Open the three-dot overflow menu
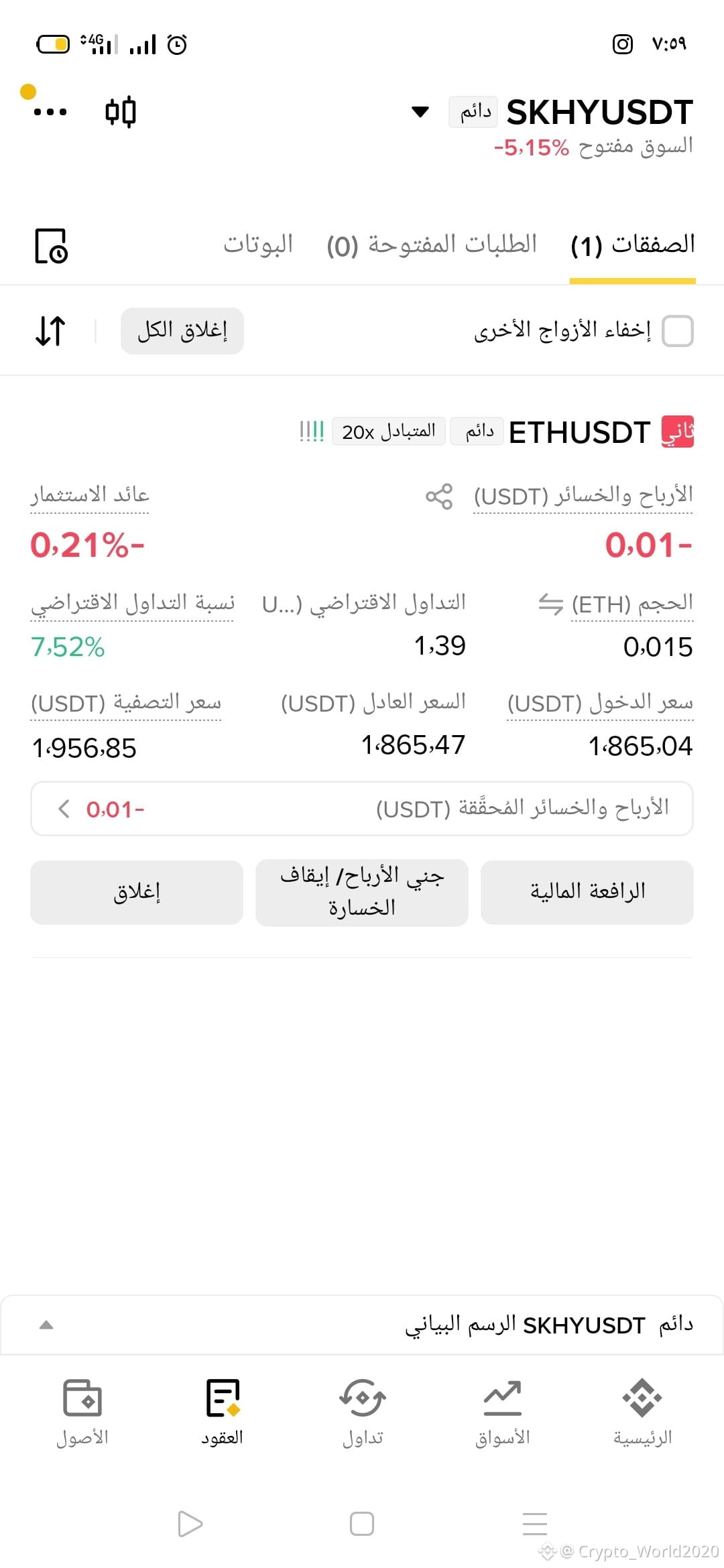 50,112
